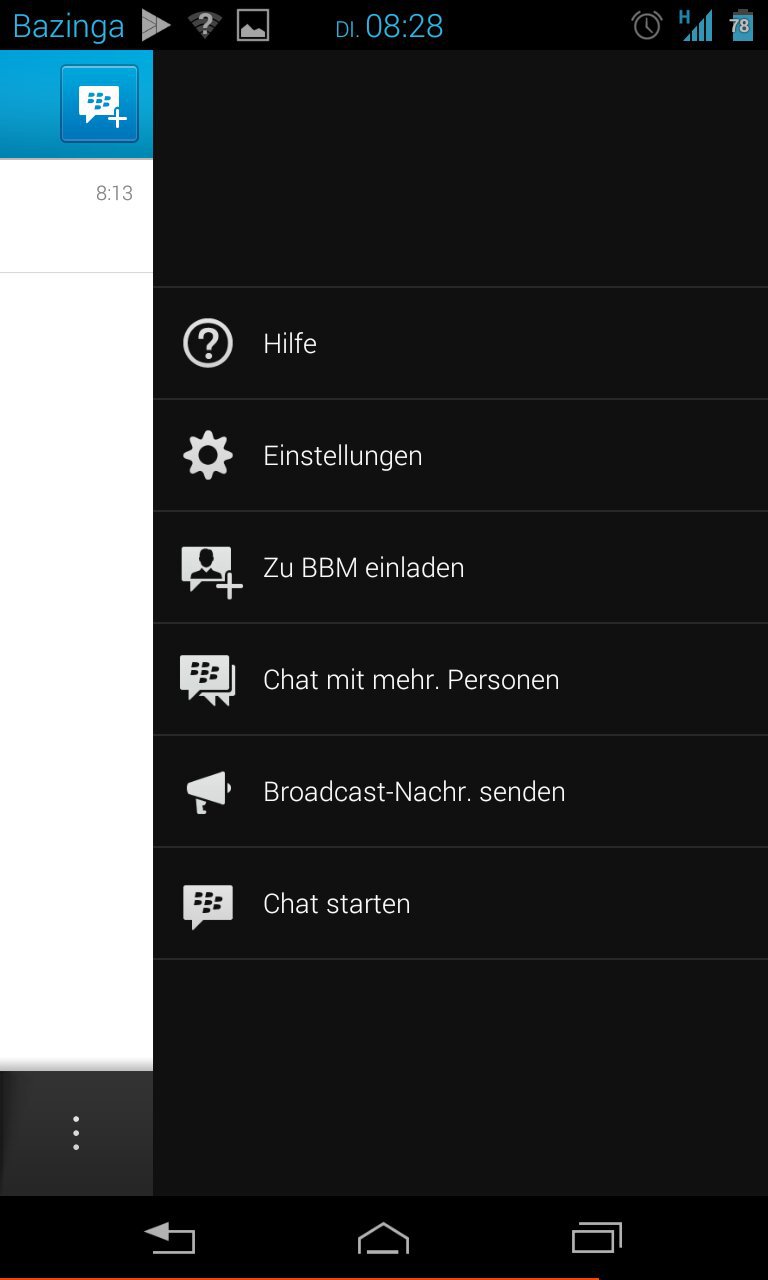This screenshot has width=768, height=1280.
Task: Go back with the system back button
Action: [170, 1238]
